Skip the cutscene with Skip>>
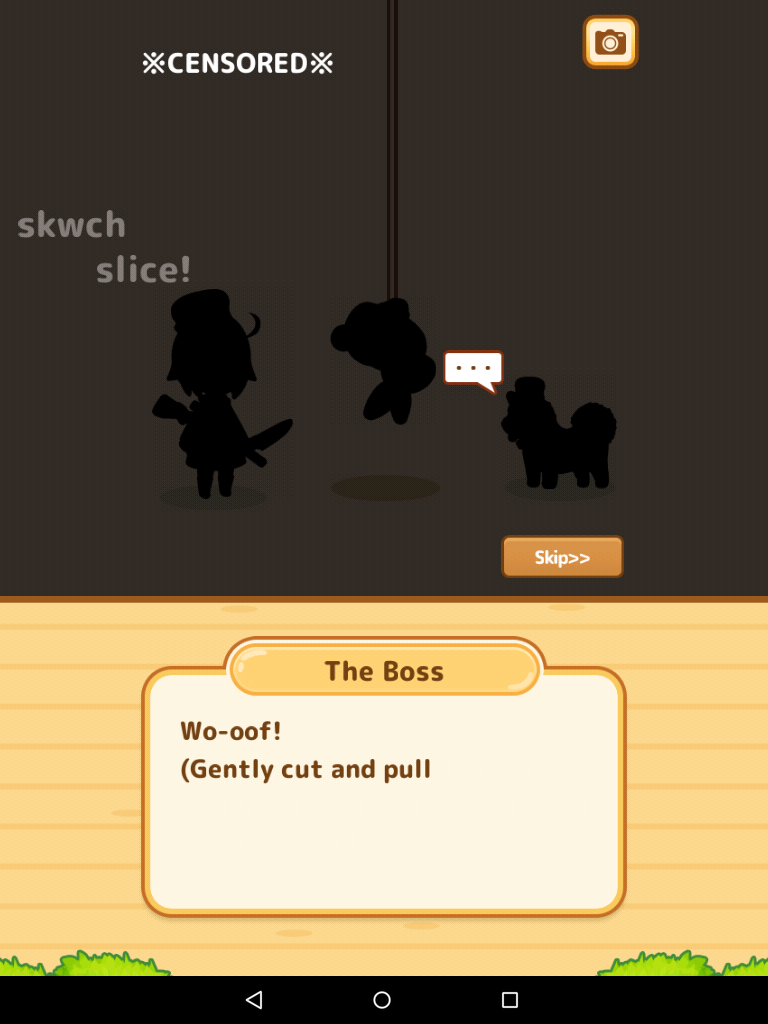 click(x=562, y=557)
